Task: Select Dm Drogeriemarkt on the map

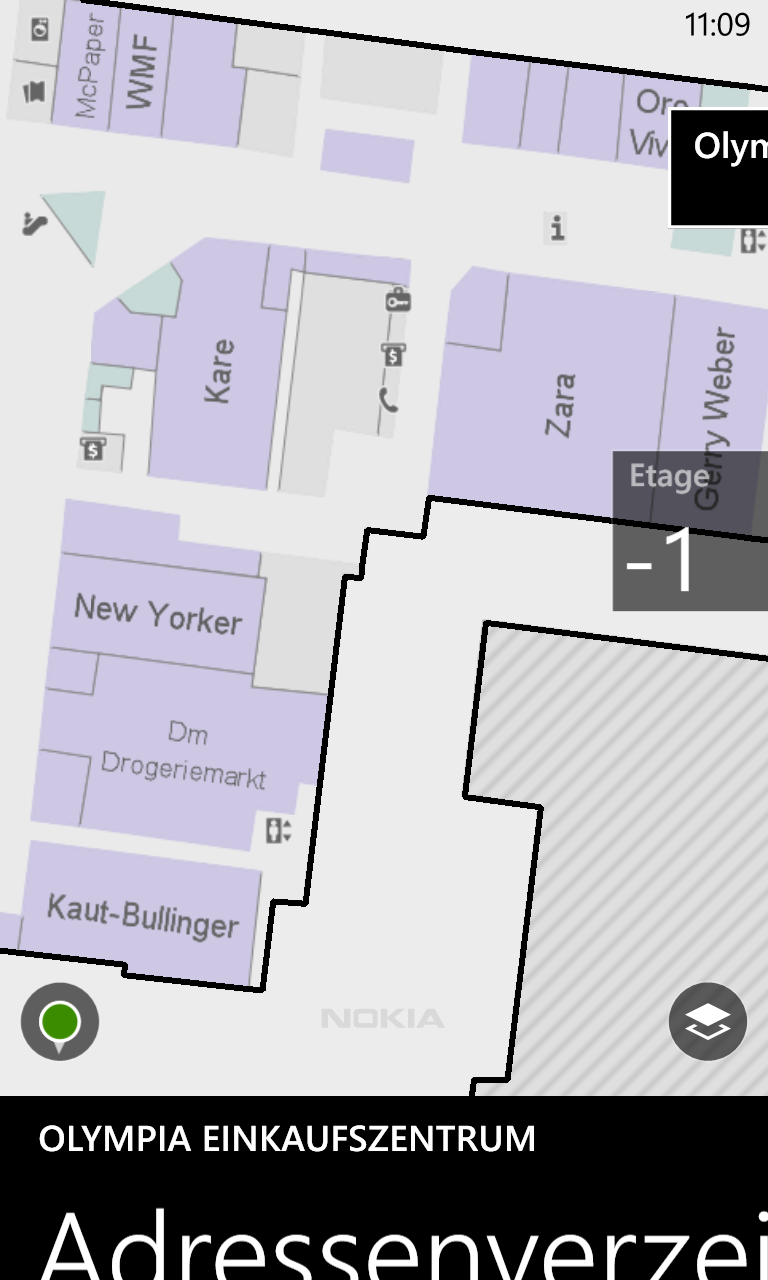Action: [184, 757]
